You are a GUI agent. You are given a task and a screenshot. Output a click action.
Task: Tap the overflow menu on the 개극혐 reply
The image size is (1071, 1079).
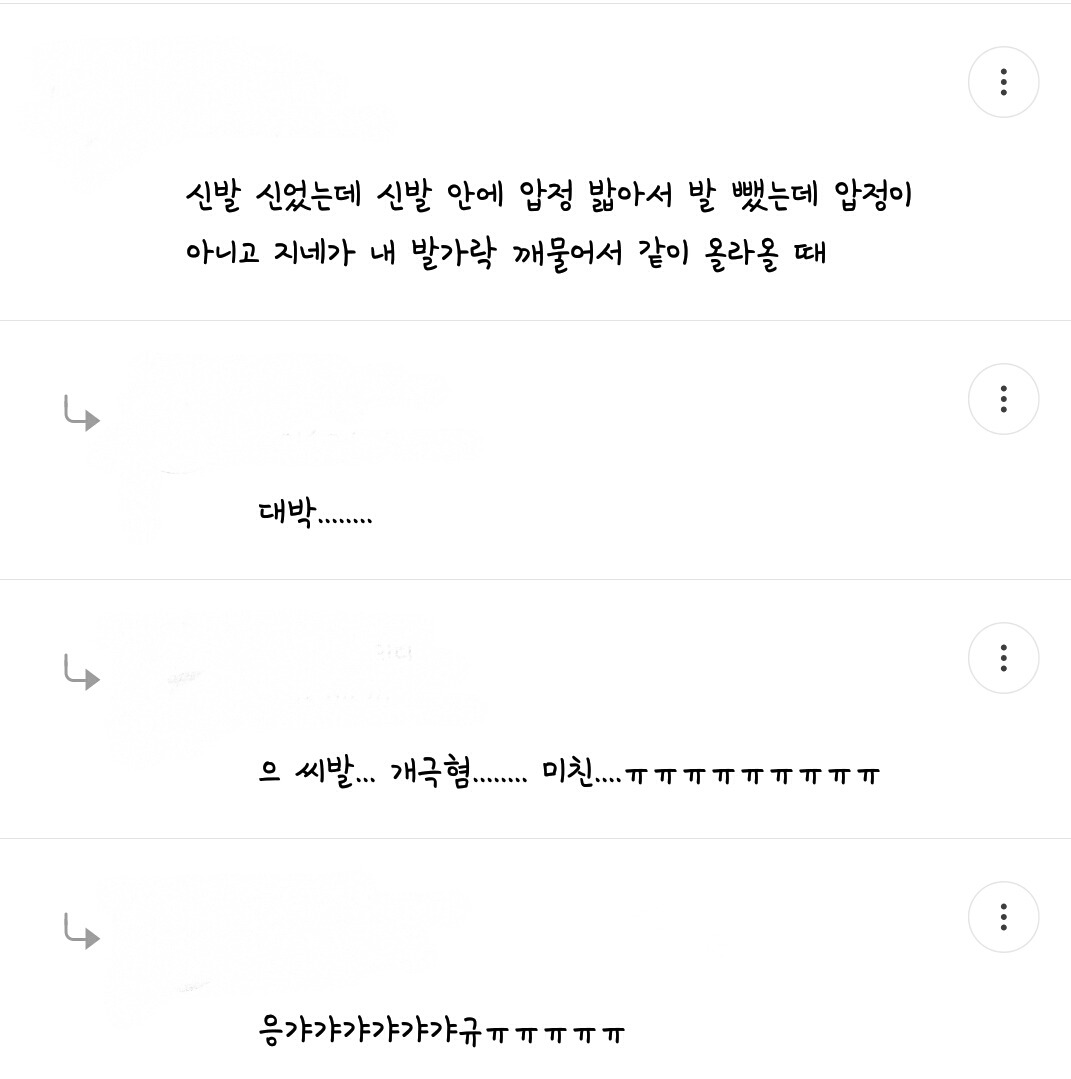click(1003, 658)
